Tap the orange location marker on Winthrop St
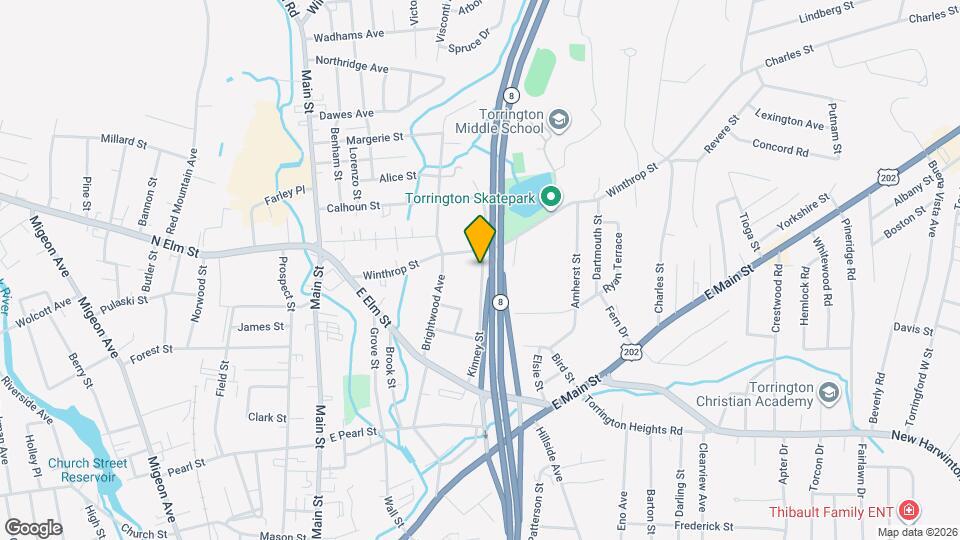The height and width of the screenshot is (540, 960). [480, 239]
